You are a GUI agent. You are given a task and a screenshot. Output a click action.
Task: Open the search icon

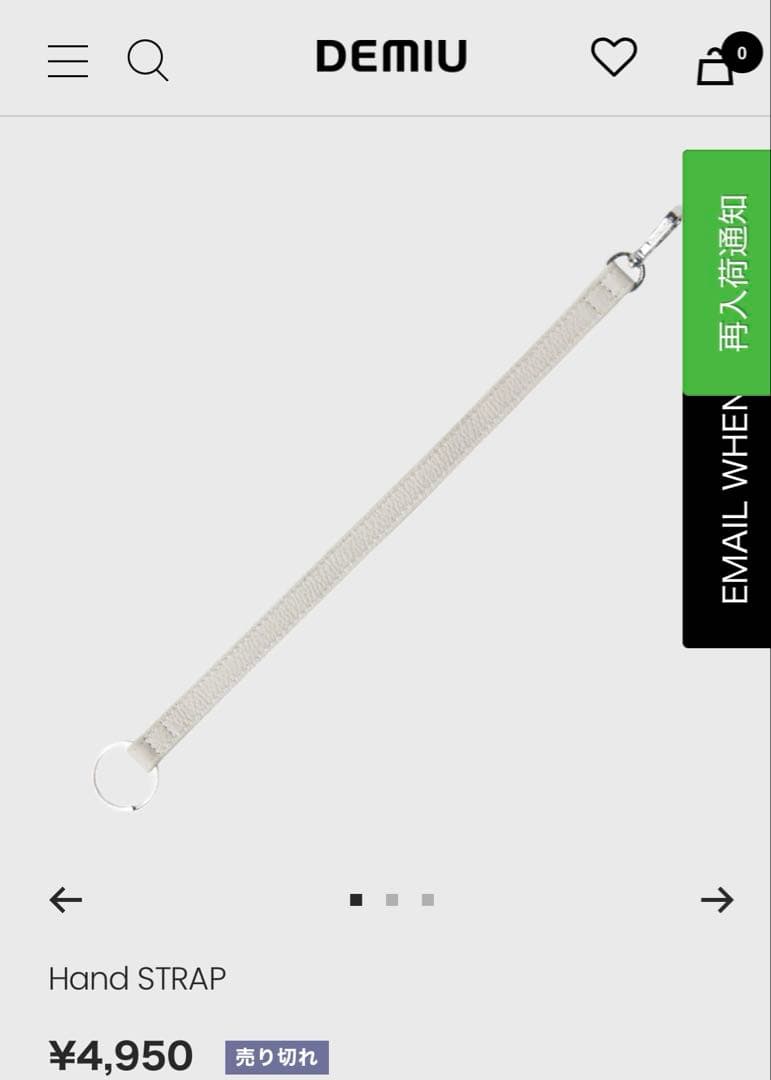pyautogui.click(x=148, y=60)
